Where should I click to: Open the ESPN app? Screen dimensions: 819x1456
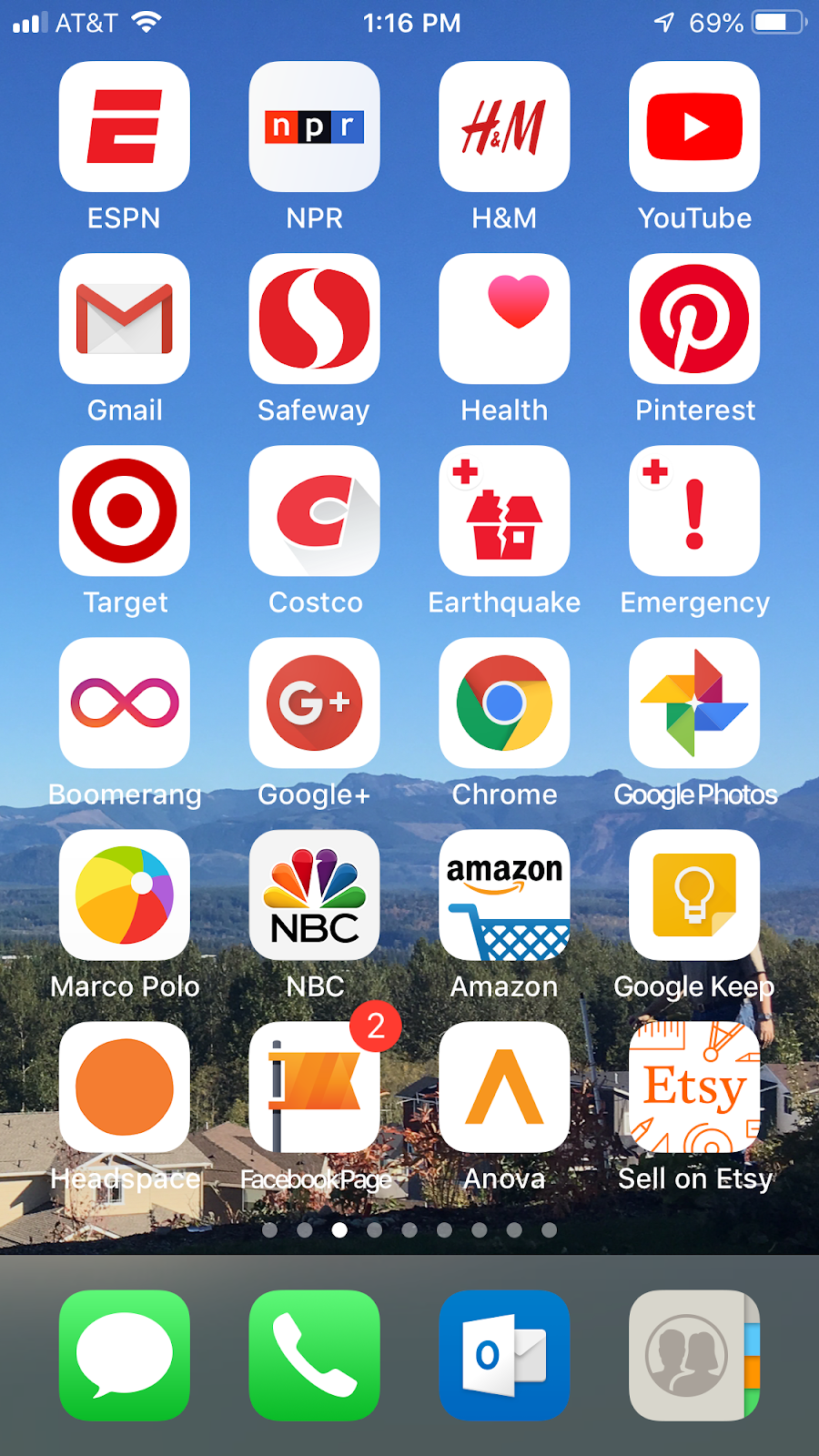pyautogui.click(x=125, y=126)
